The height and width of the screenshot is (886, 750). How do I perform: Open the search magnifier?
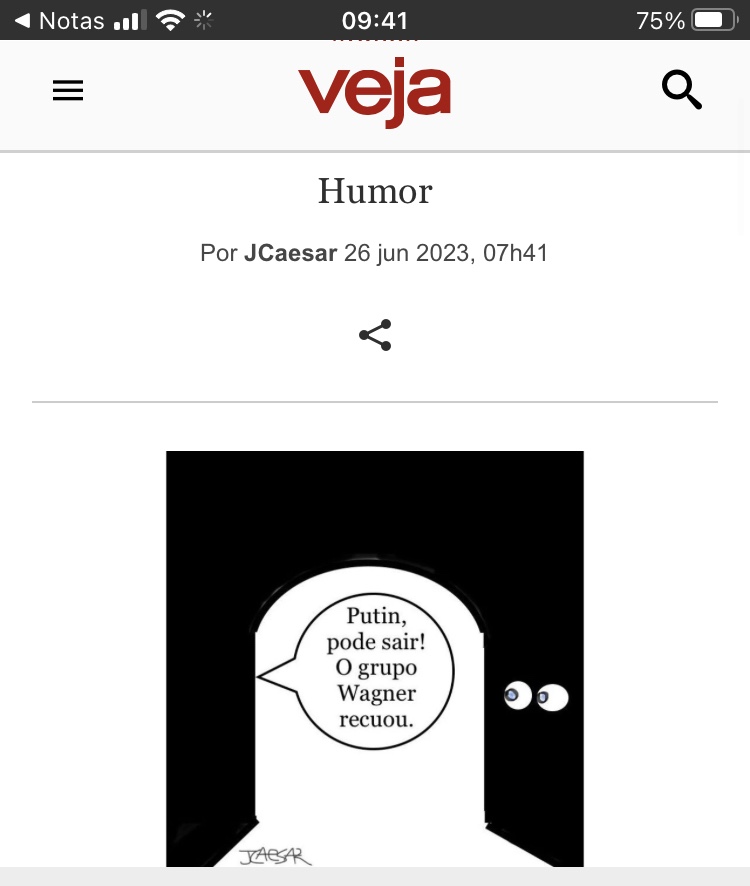682,91
